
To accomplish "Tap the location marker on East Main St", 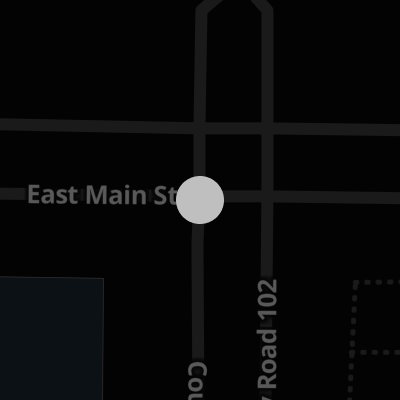I will (200, 200).
